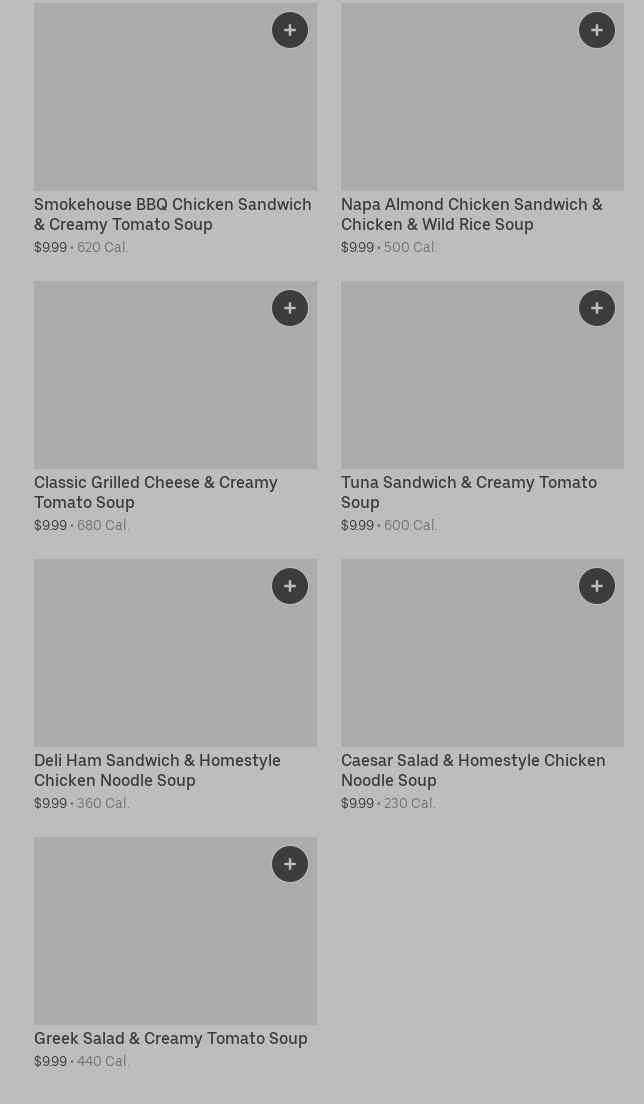Screen dimensions: 644x1104
Task: View Tuna Sandwich & Creamy Tomato Soup item
Action: (x=468, y=492)
